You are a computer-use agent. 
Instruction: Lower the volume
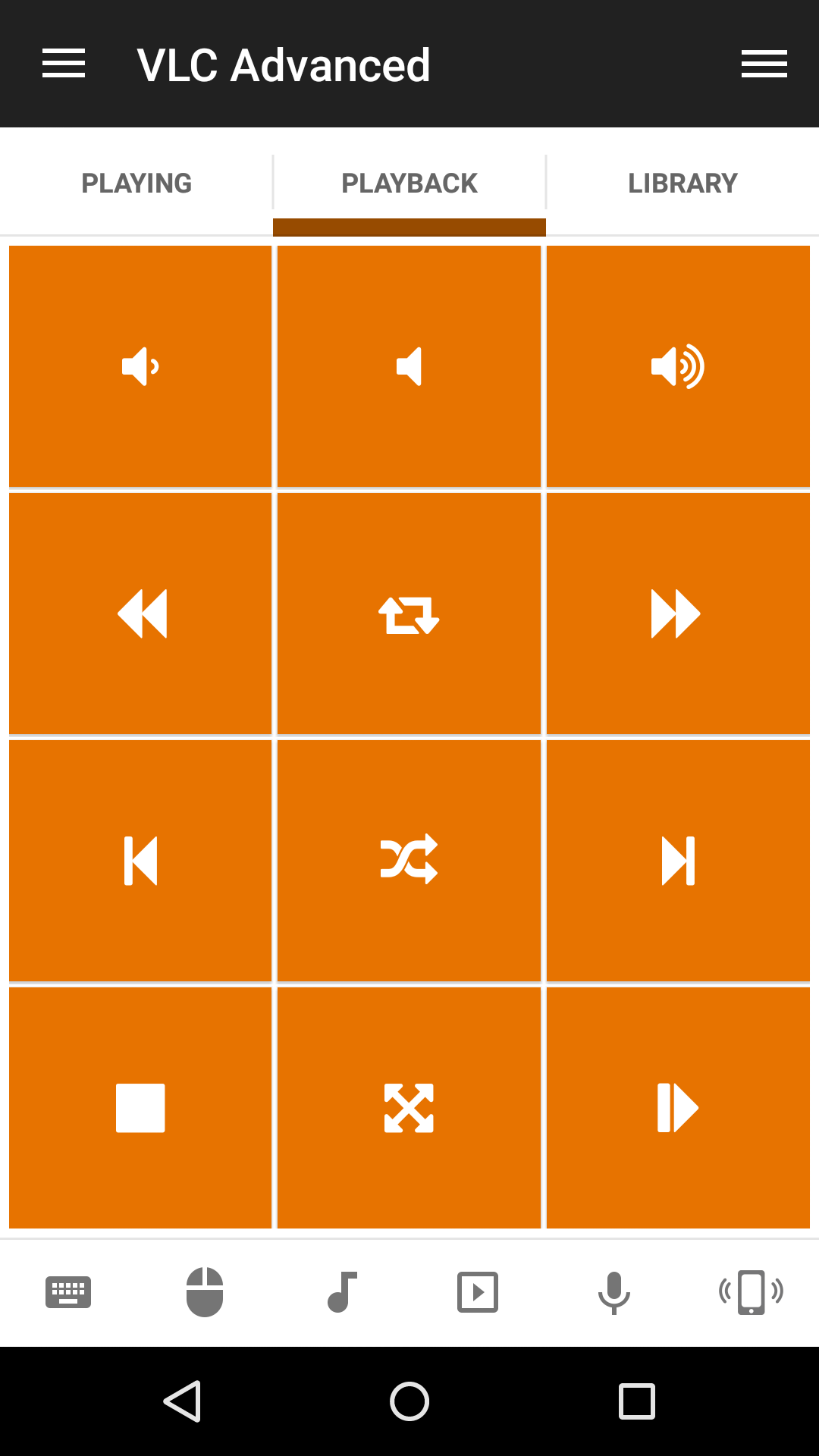point(140,366)
